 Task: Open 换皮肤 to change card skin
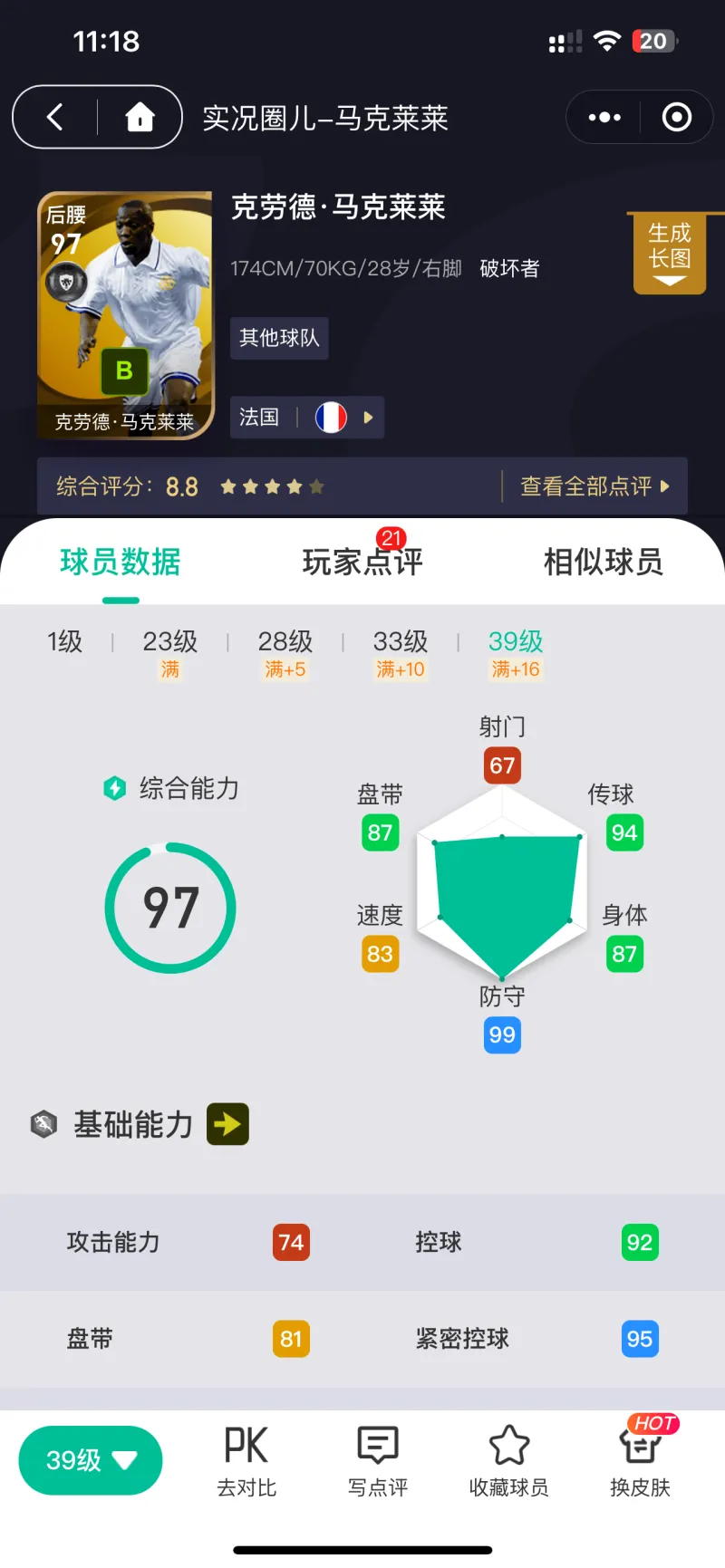640,1460
